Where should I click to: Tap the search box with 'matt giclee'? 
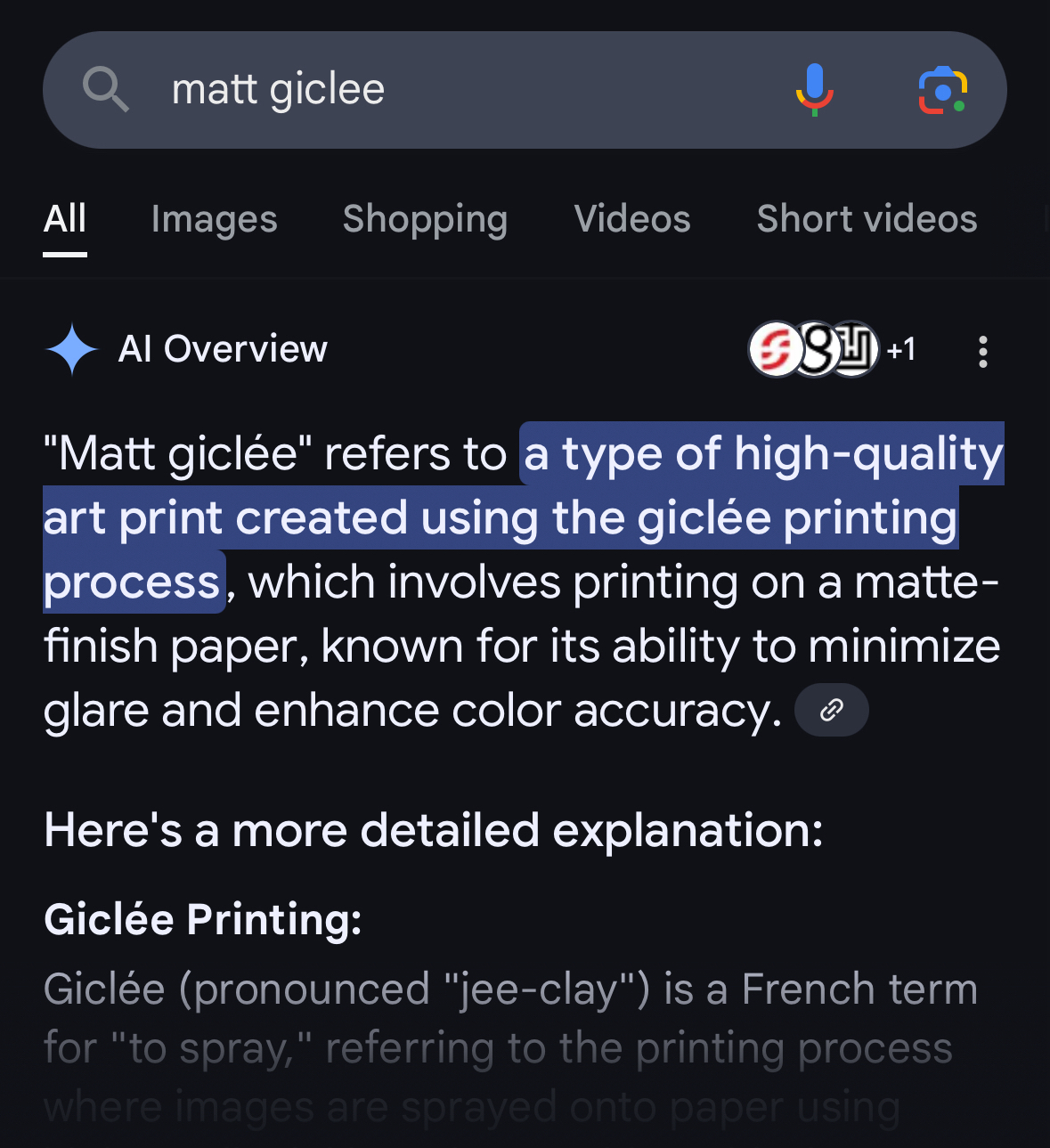(445, 90)
